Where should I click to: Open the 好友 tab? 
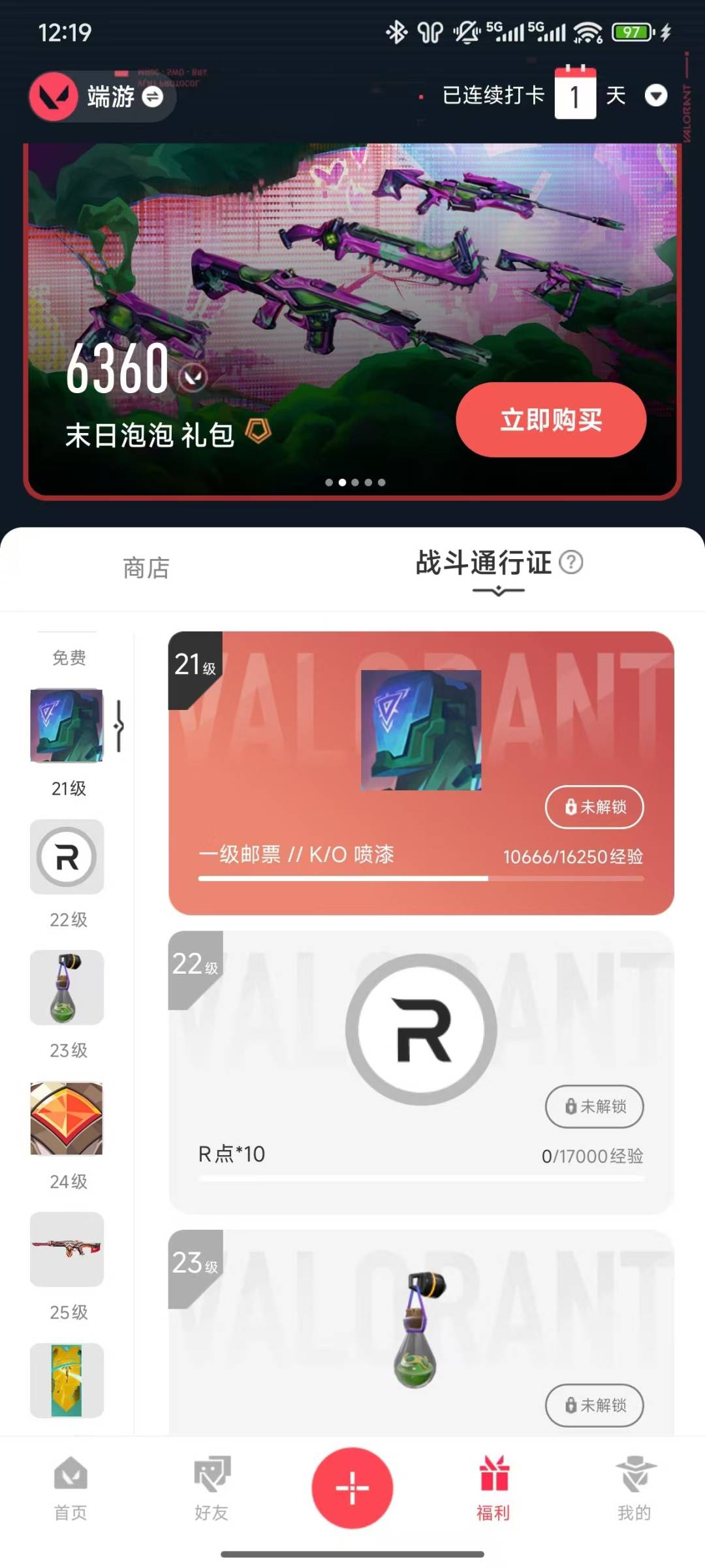coord(211,1489)
